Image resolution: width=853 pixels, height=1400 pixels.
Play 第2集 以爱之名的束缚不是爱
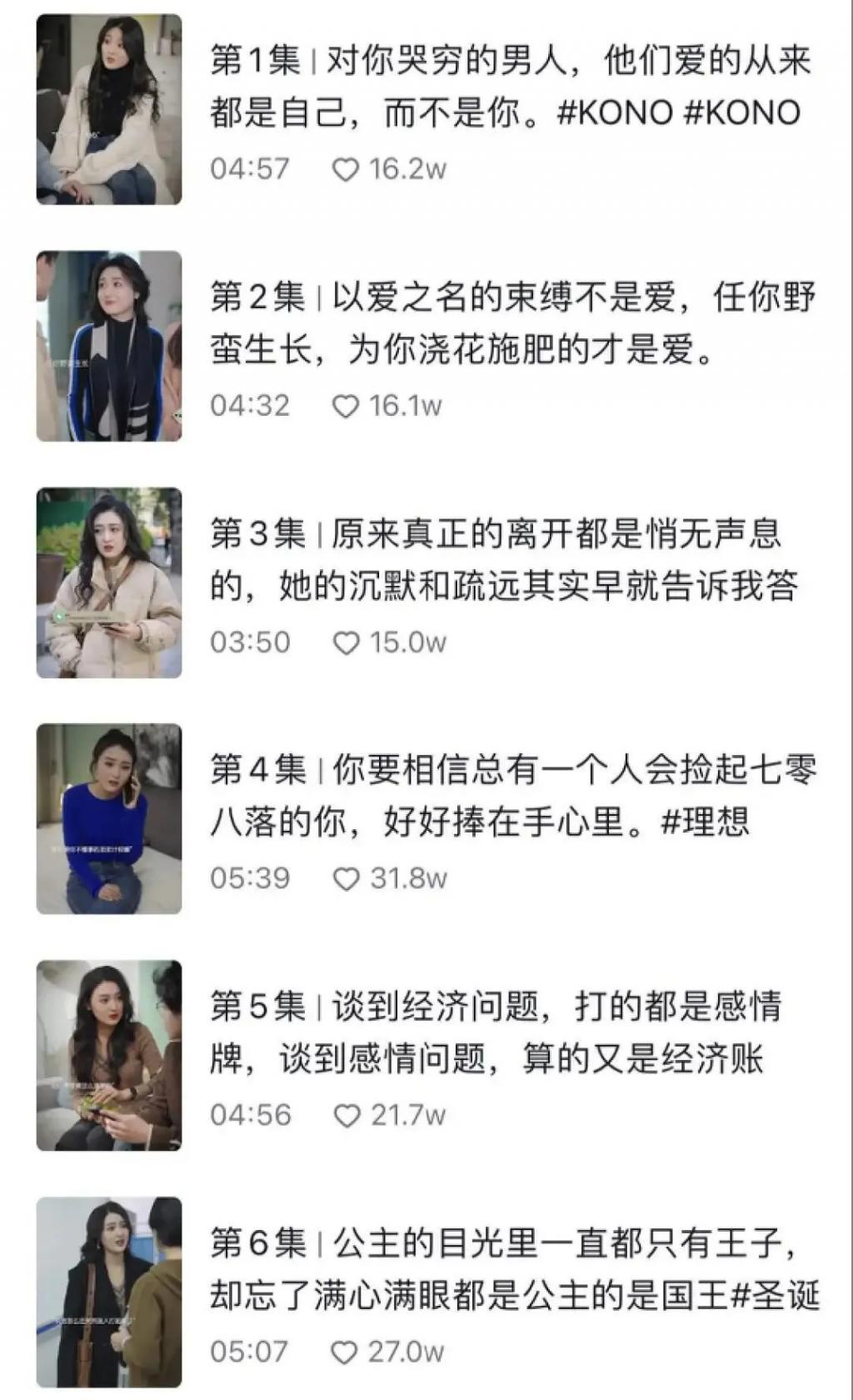[x=511, y=323]
